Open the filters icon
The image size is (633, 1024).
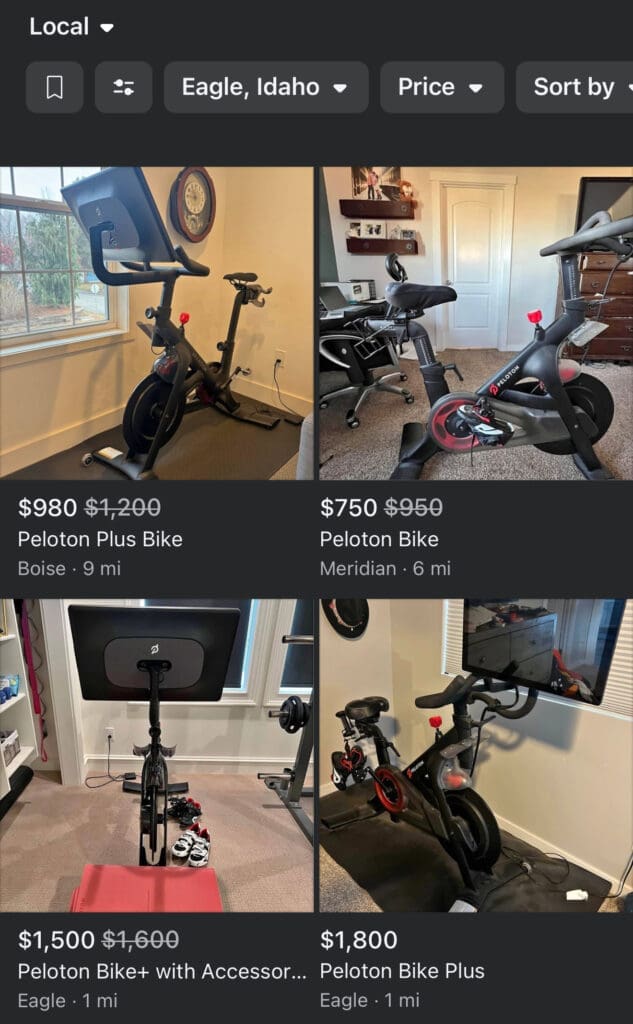(123, 87)
